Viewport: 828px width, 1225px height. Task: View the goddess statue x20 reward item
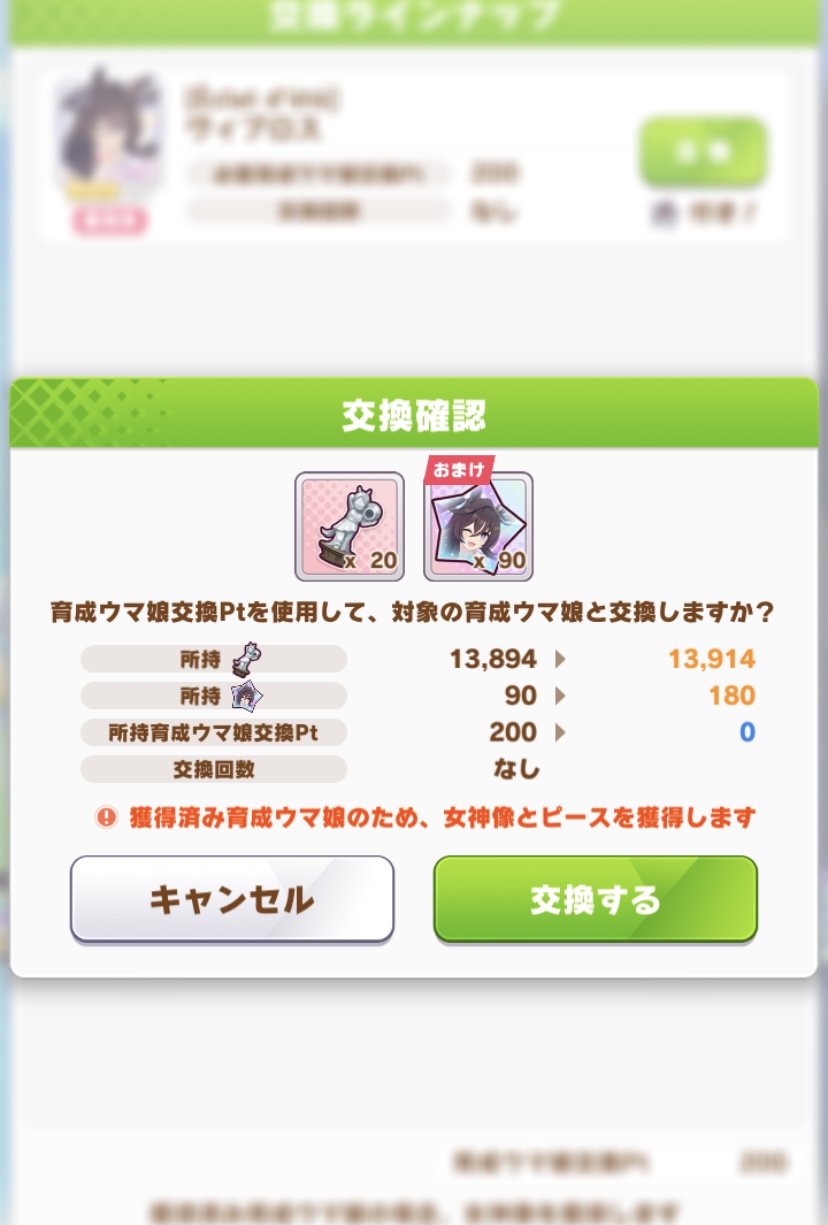coord(349,527)
